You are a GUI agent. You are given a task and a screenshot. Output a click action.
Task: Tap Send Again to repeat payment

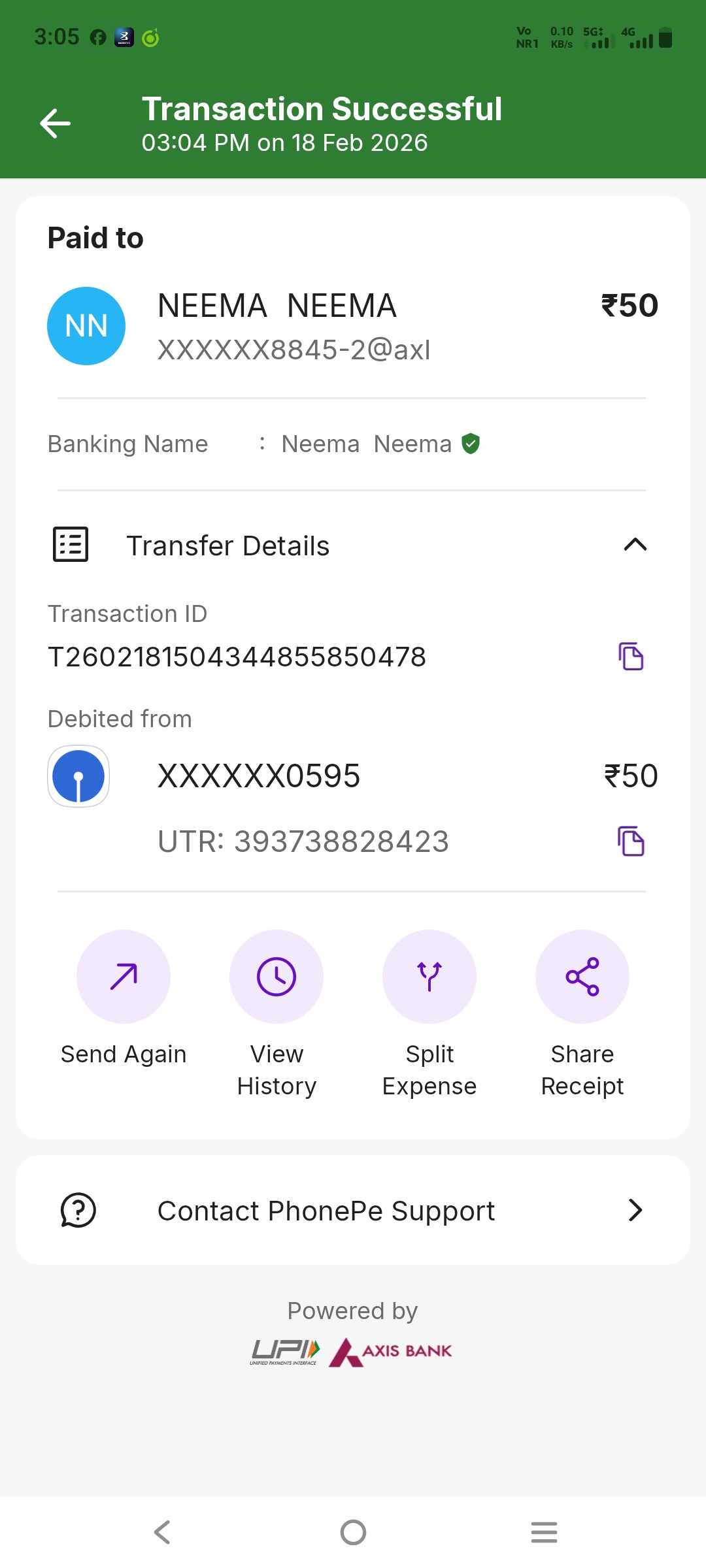[124, 977]
